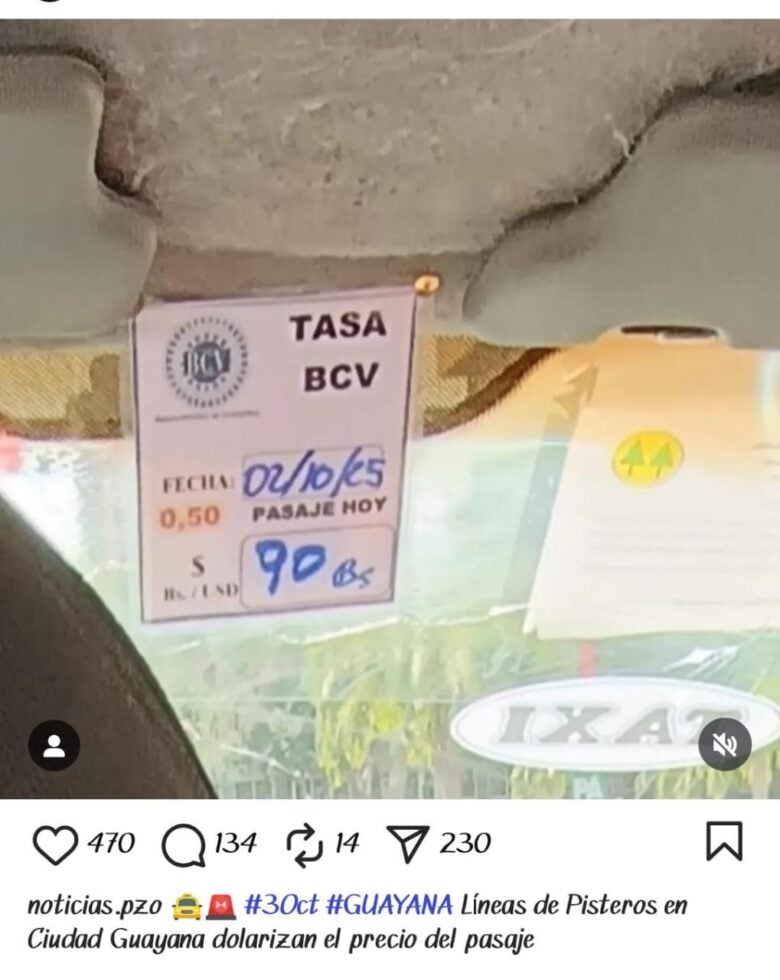Screen dimensions: 780x980
Task: Repost this video
Action: coord(304,845)
